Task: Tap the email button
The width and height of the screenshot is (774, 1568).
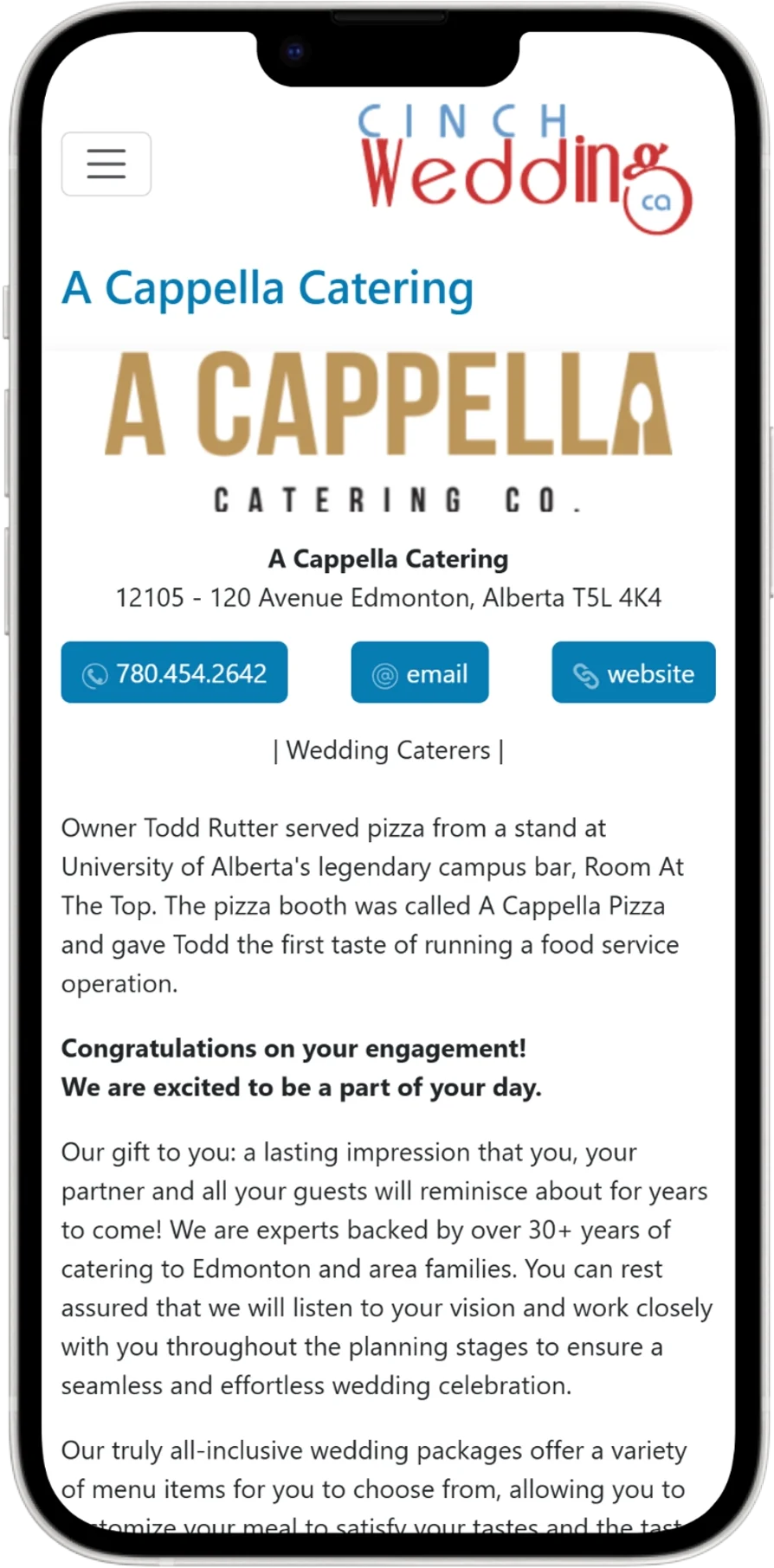Action: click(x=419, y=672)
